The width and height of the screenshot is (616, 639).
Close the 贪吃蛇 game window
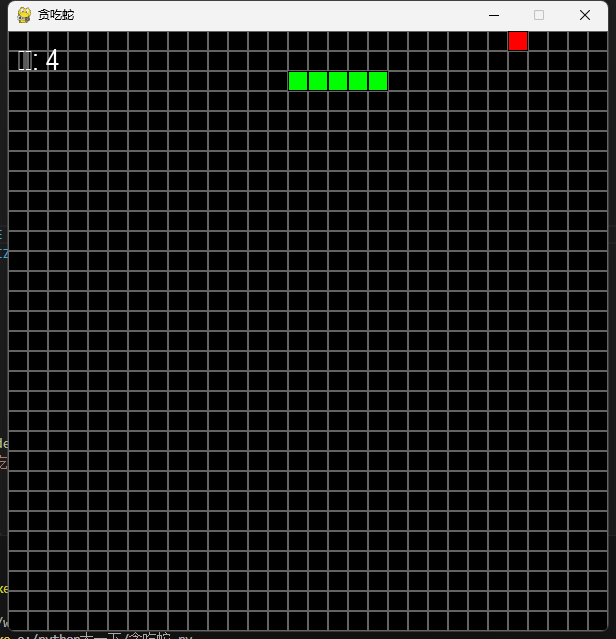(x=585, y=15)
